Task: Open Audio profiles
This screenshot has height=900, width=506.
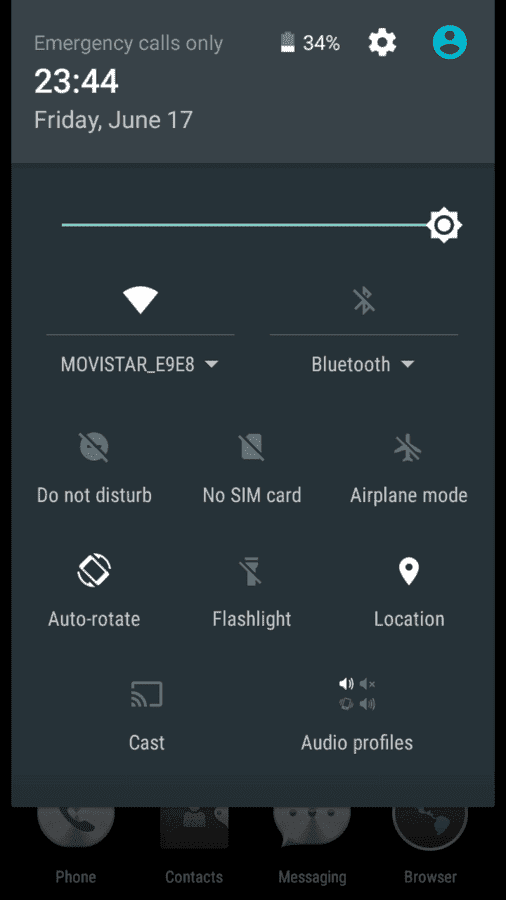Action: [357, 716]
